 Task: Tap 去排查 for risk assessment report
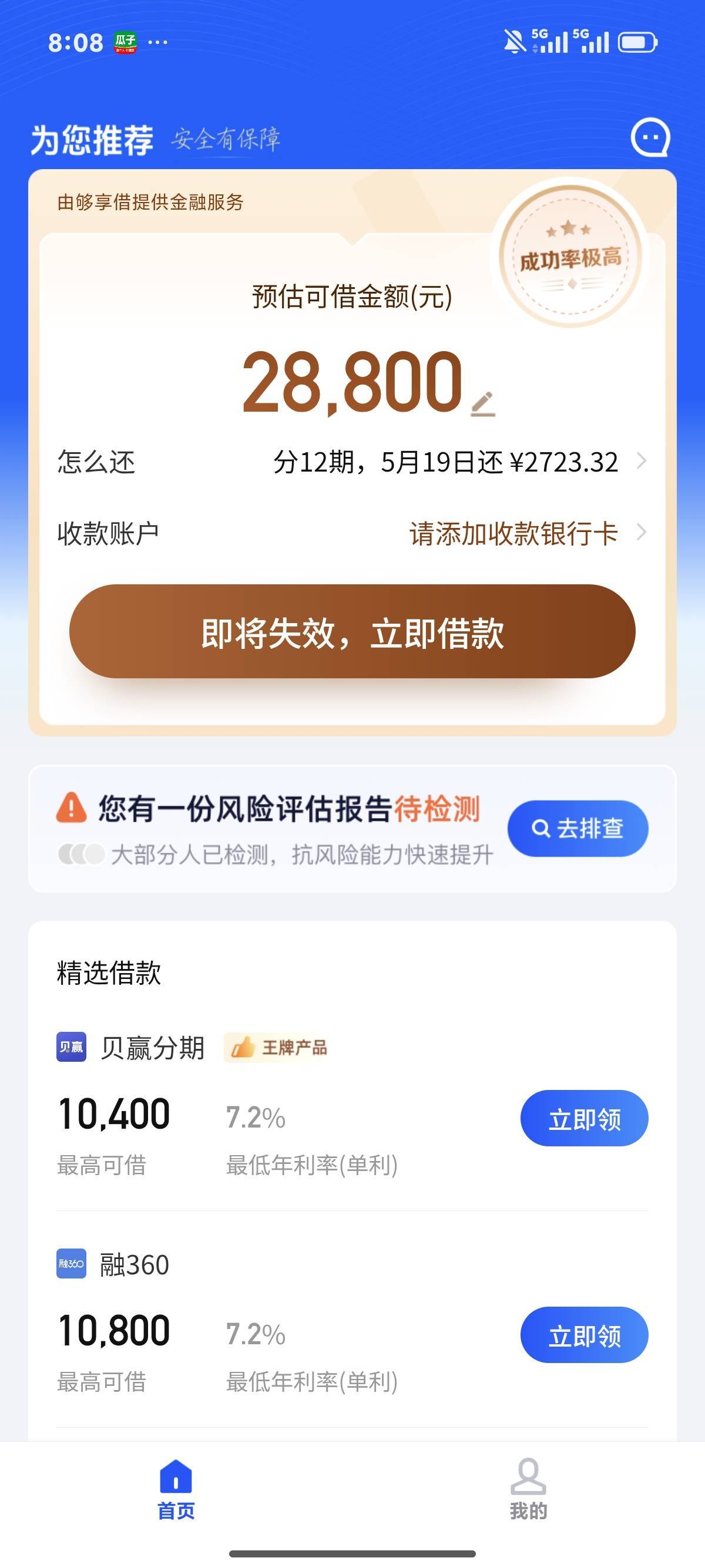577,829
